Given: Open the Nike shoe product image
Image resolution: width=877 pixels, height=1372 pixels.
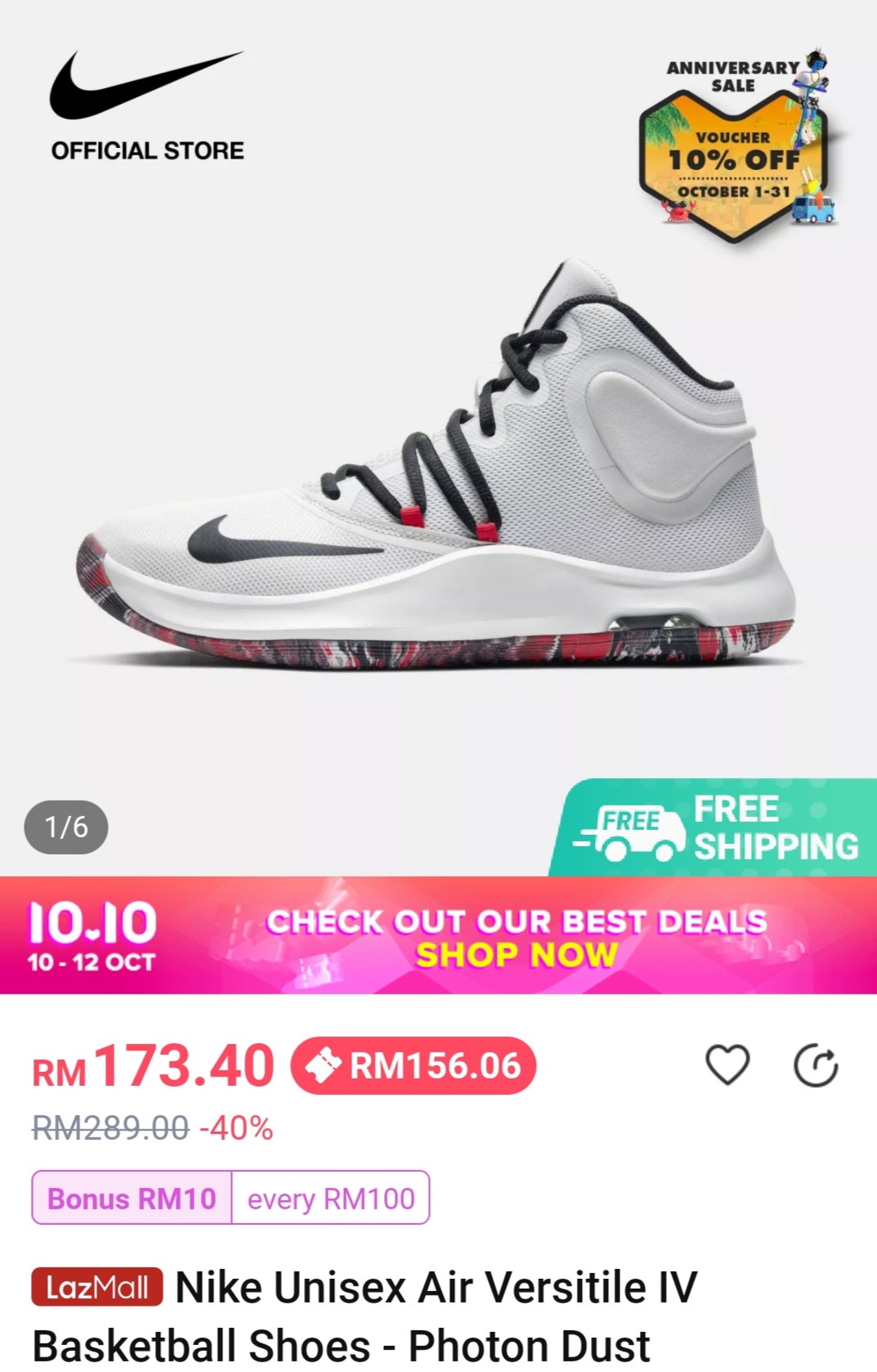Looking at the screenshot, I should [x=438, y=474].
